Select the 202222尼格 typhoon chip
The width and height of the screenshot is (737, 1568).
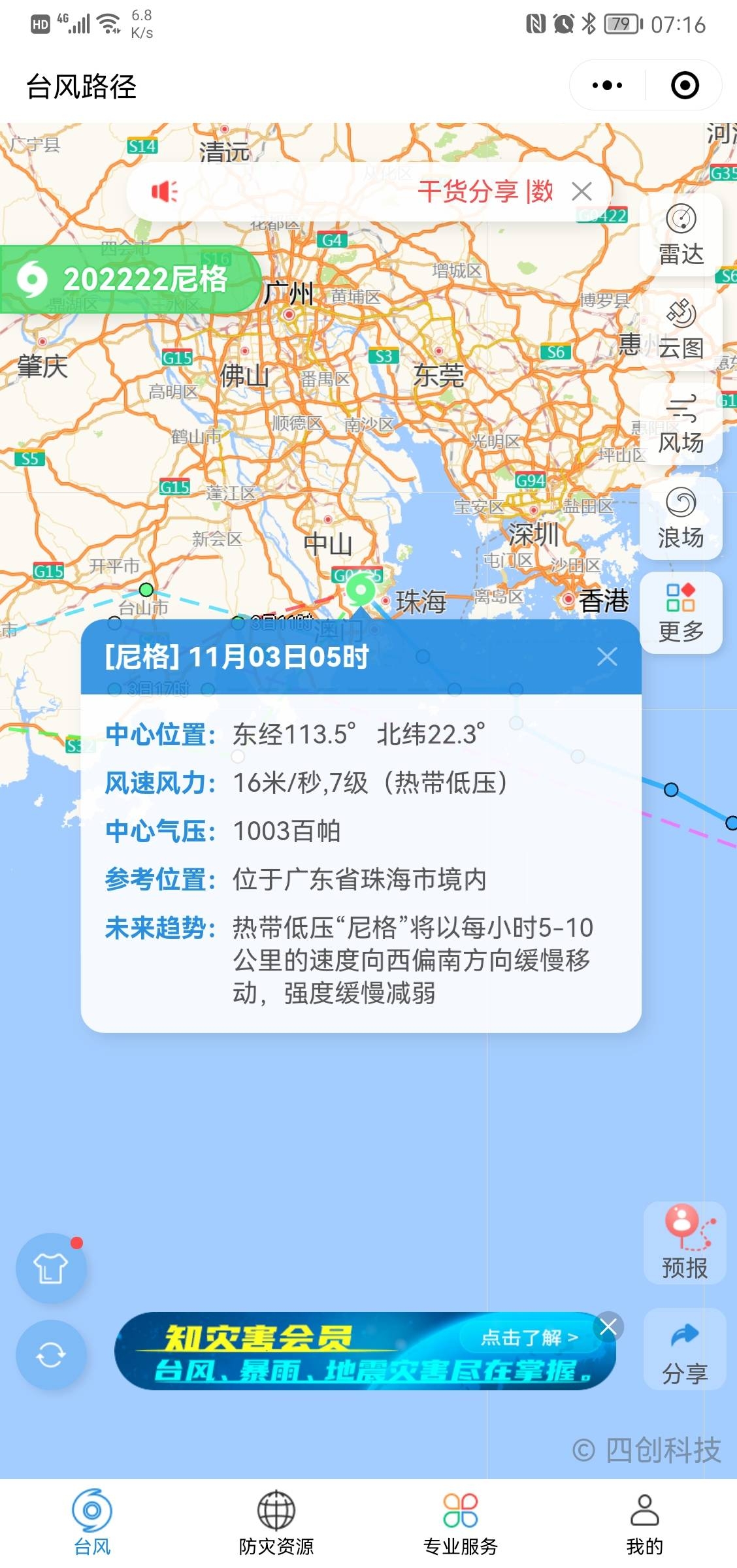(x=131, y=280)
